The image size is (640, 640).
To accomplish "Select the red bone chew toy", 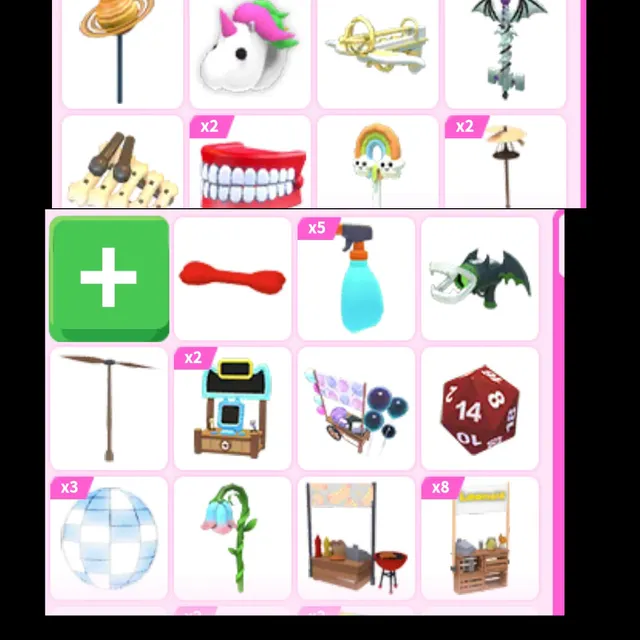I will pos(232,279).
